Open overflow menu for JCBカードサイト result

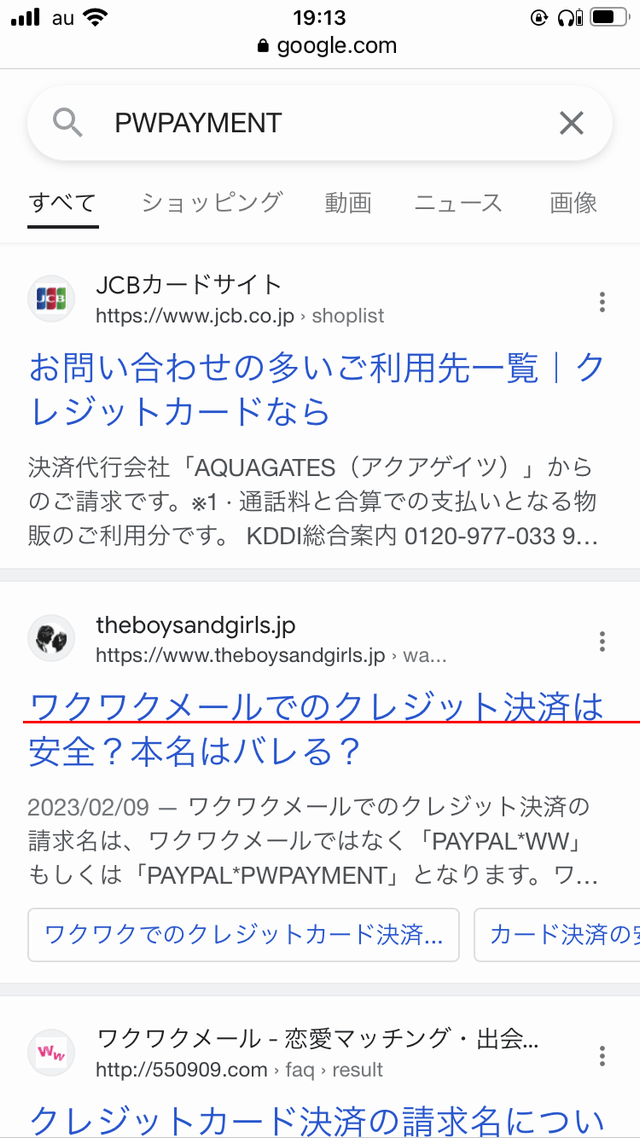(602, 301)
